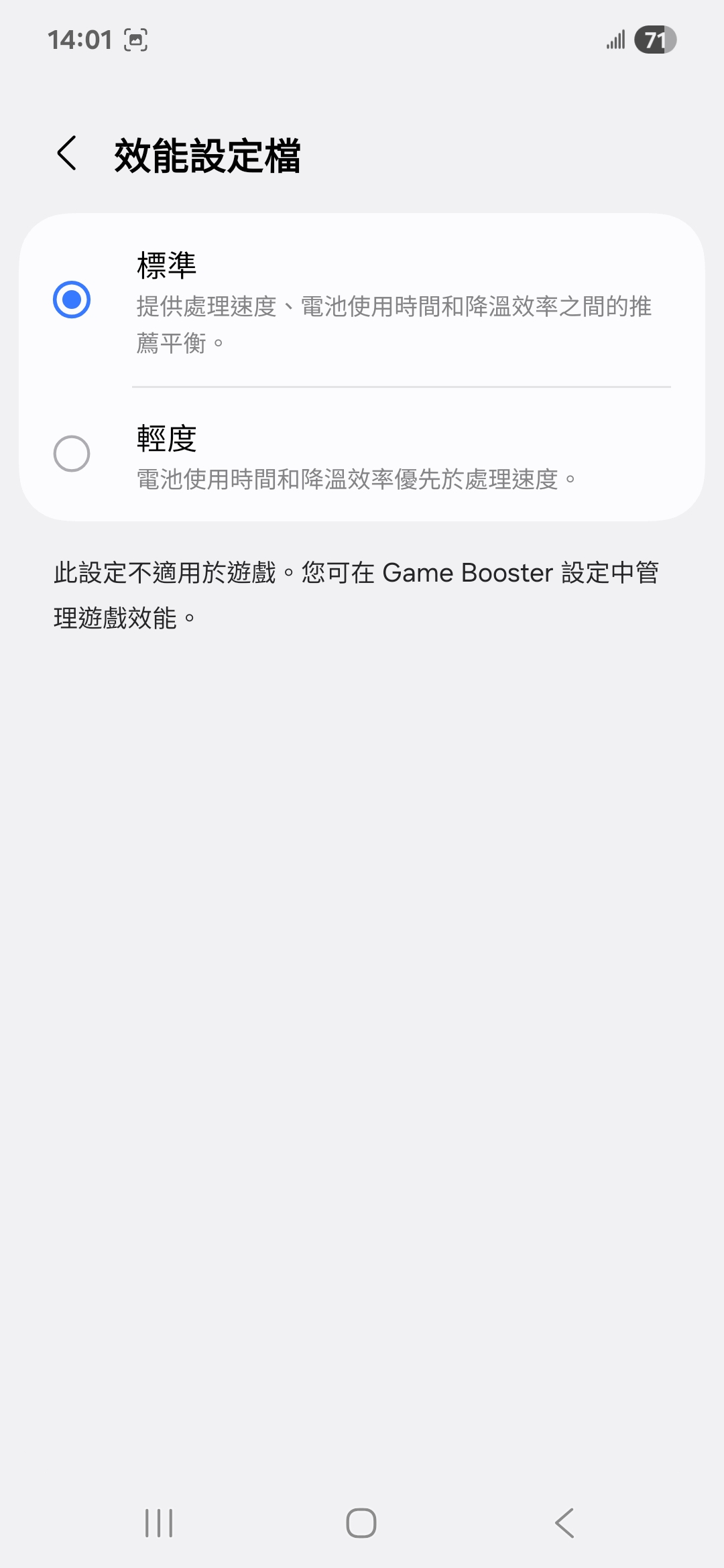Return to the home screen
Viewport: 724px width, 1568px height.
(x=361, y=1523)
